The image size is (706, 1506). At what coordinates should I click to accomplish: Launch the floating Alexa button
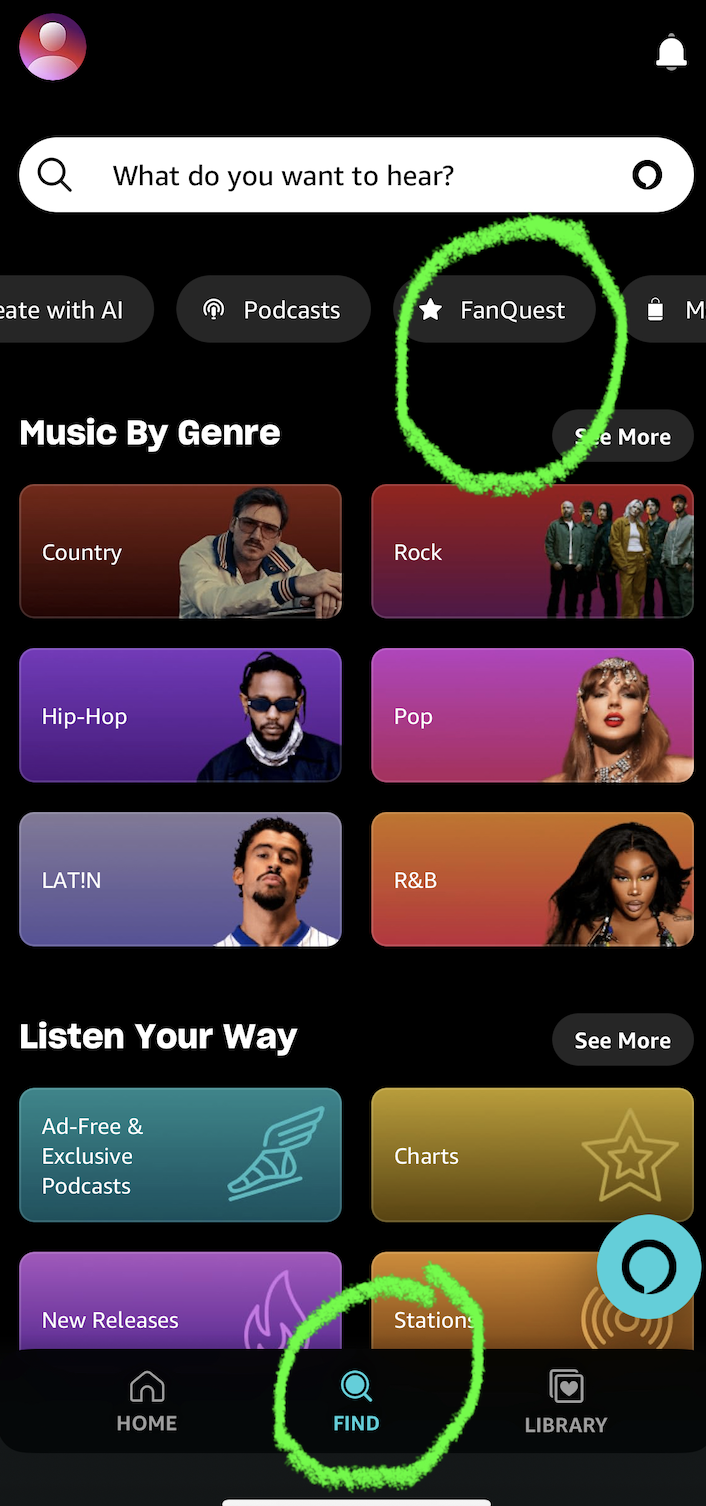point(649,1267)
